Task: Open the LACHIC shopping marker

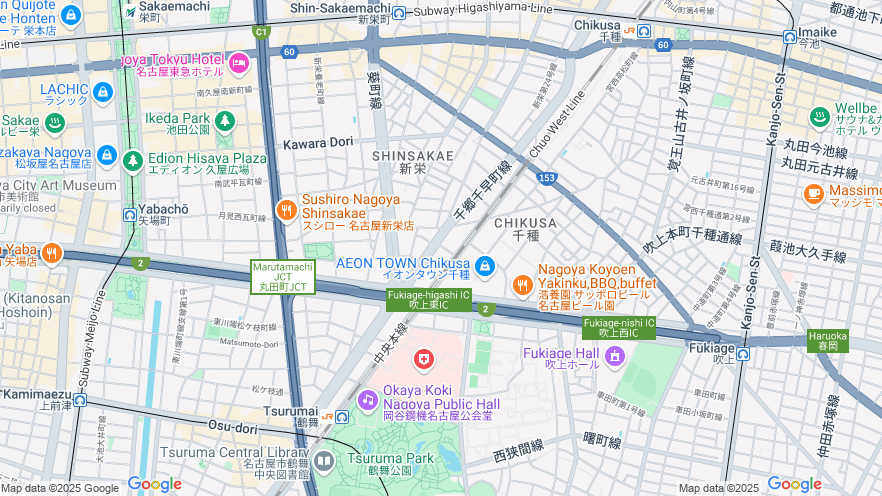Action: pyautogui.click(x=103, y=93)
